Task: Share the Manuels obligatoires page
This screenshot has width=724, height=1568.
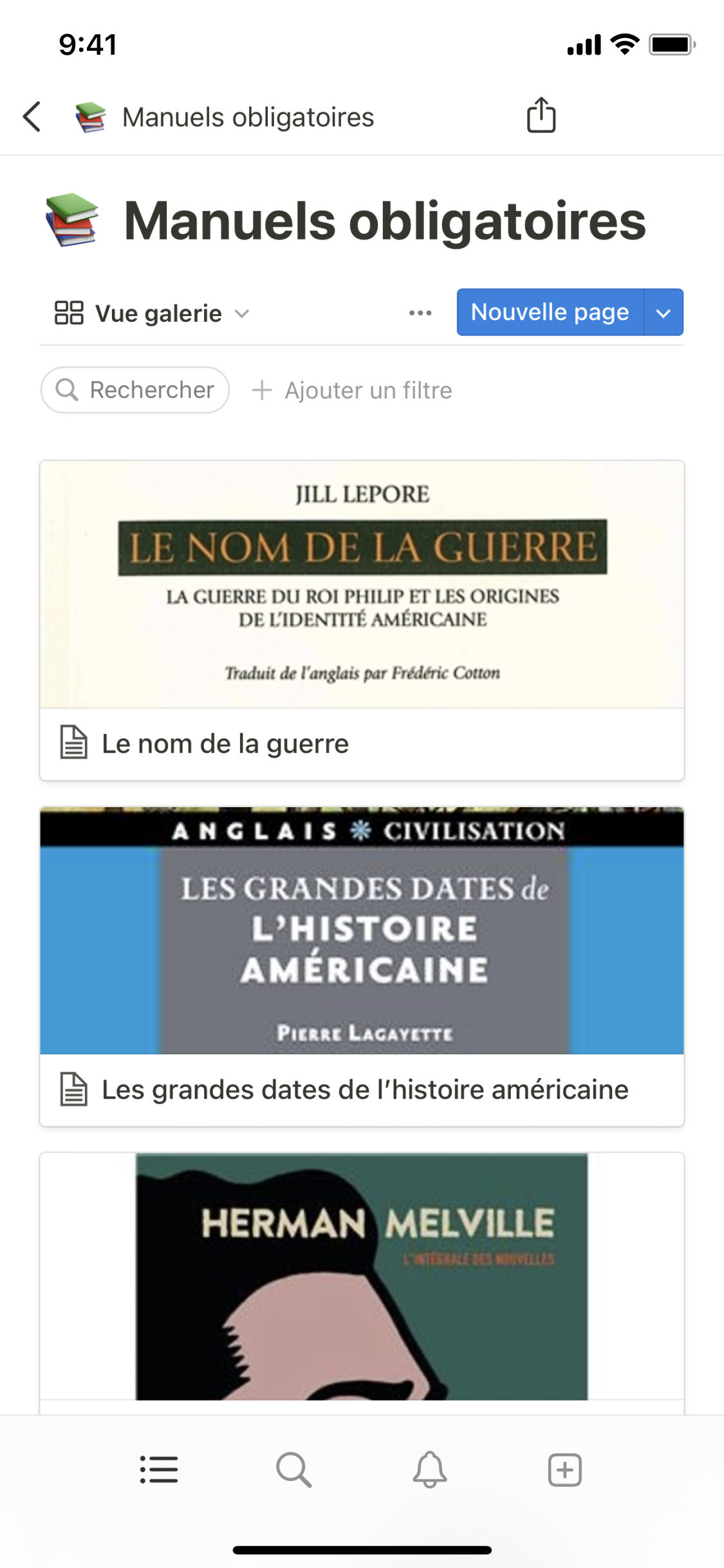Action: pyautogui.click(x=541, y=116)
